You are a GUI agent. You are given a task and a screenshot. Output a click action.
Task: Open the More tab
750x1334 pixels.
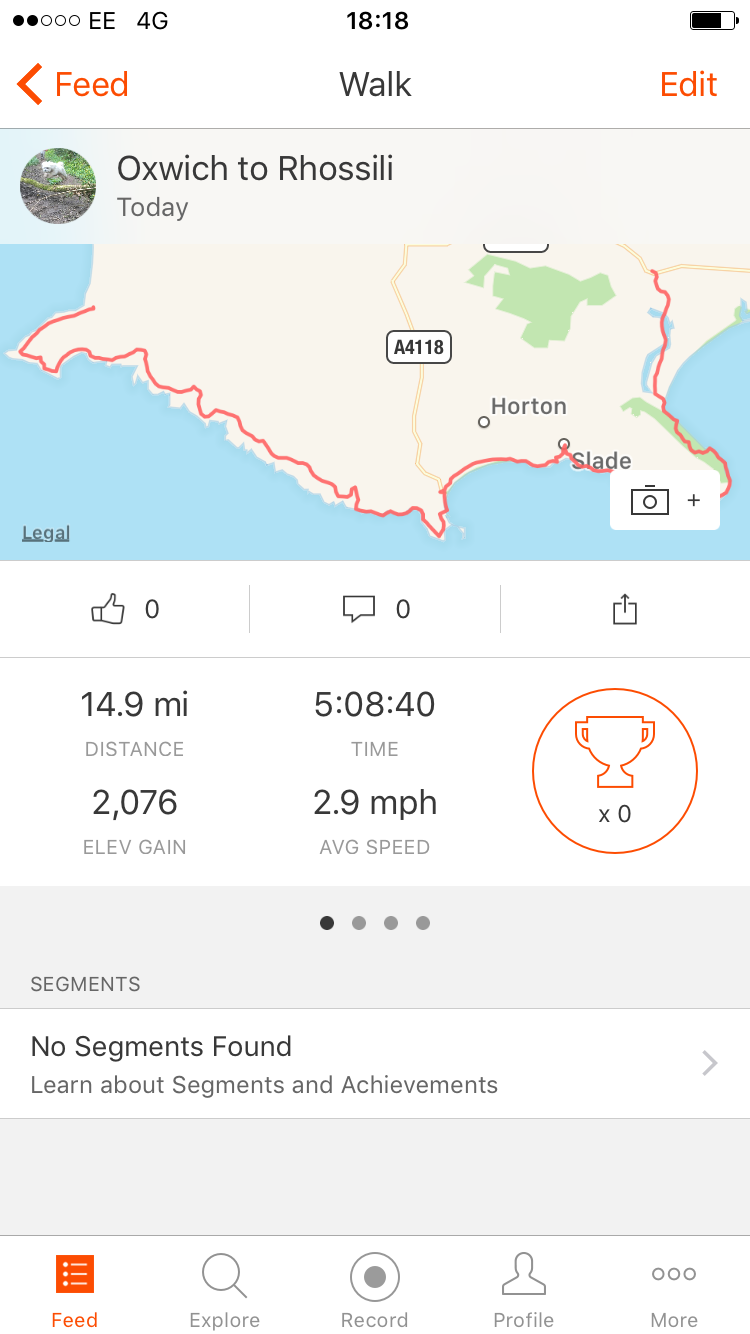pyautogui.click(x=673, y=1290)
